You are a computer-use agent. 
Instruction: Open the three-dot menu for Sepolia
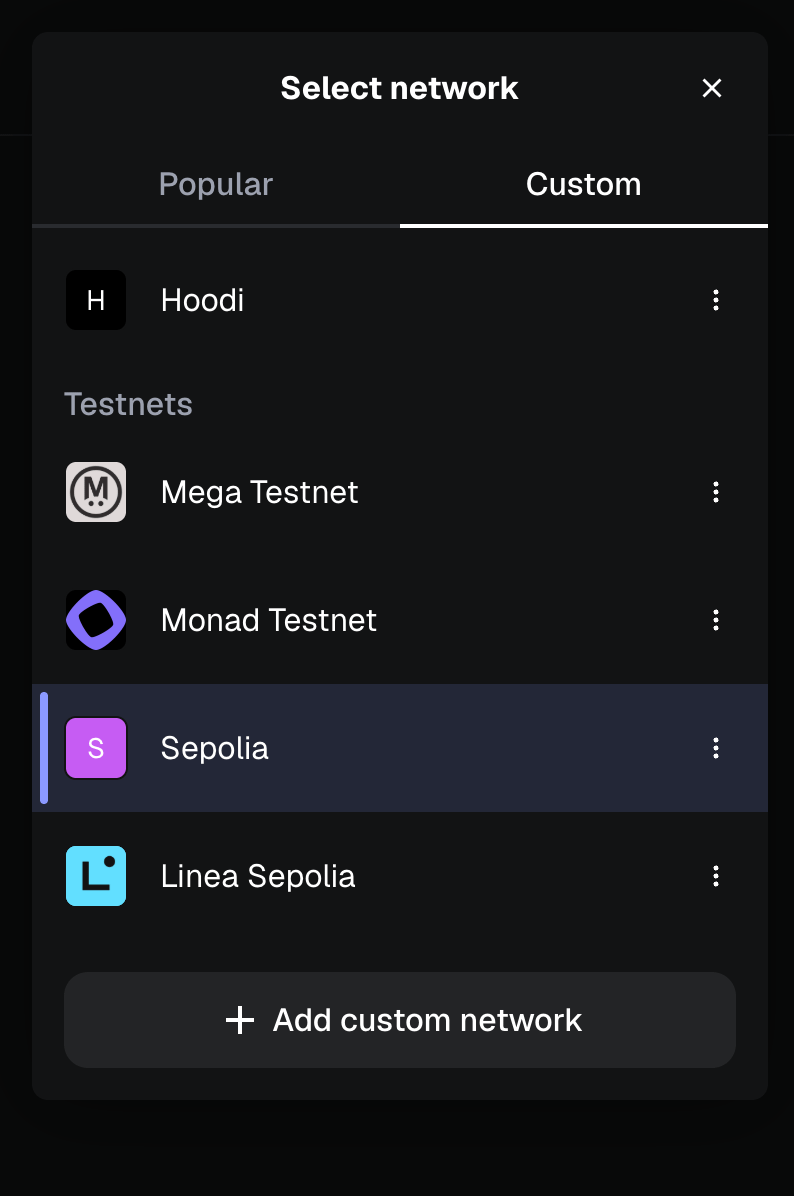[x=716, y=748]
